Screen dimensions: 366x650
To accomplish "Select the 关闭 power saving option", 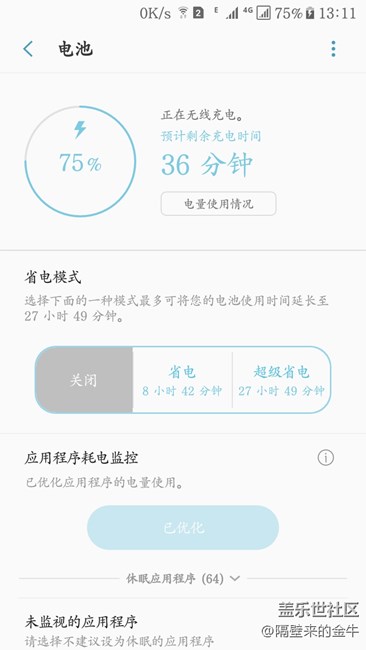I will tap(84, 380).
